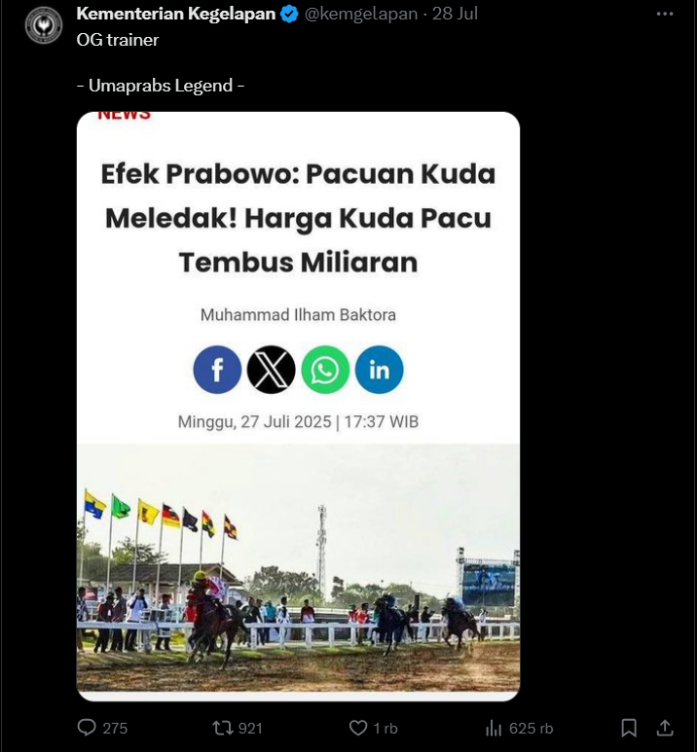The width and height of the screenshot is (697, 752).
Task: Open the 28 Jul timestamp link
Action: tap(455, 14)
